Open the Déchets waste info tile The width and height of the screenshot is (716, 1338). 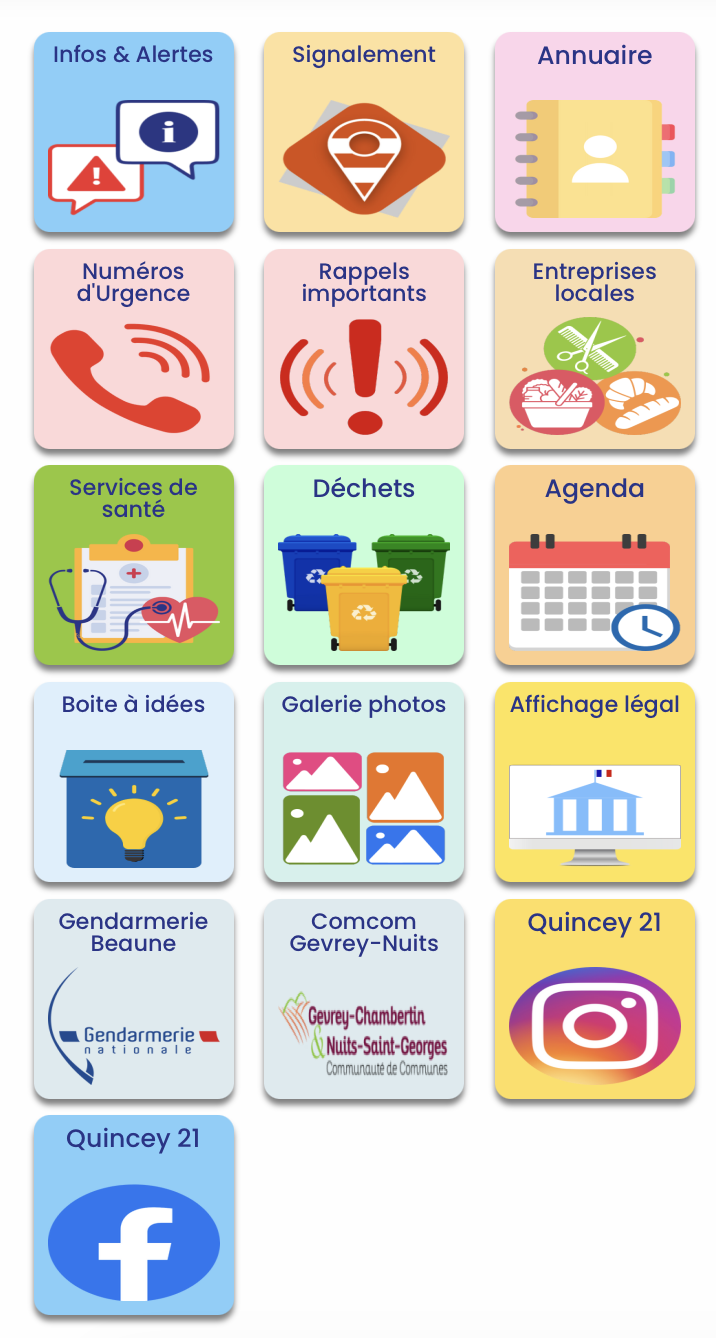click(x=364, y=565)
